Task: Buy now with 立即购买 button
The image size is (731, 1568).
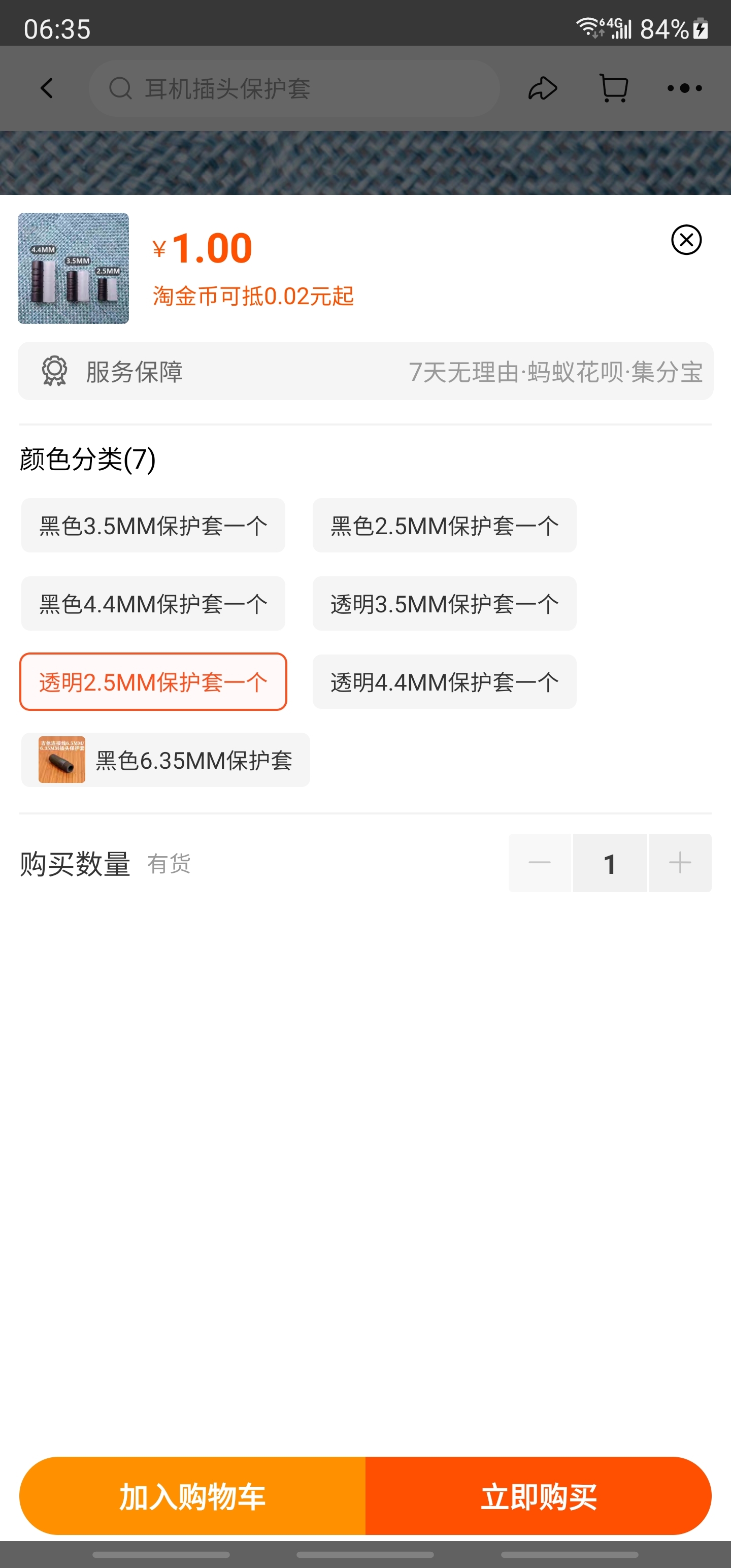Action: [x=539, y=1496]
